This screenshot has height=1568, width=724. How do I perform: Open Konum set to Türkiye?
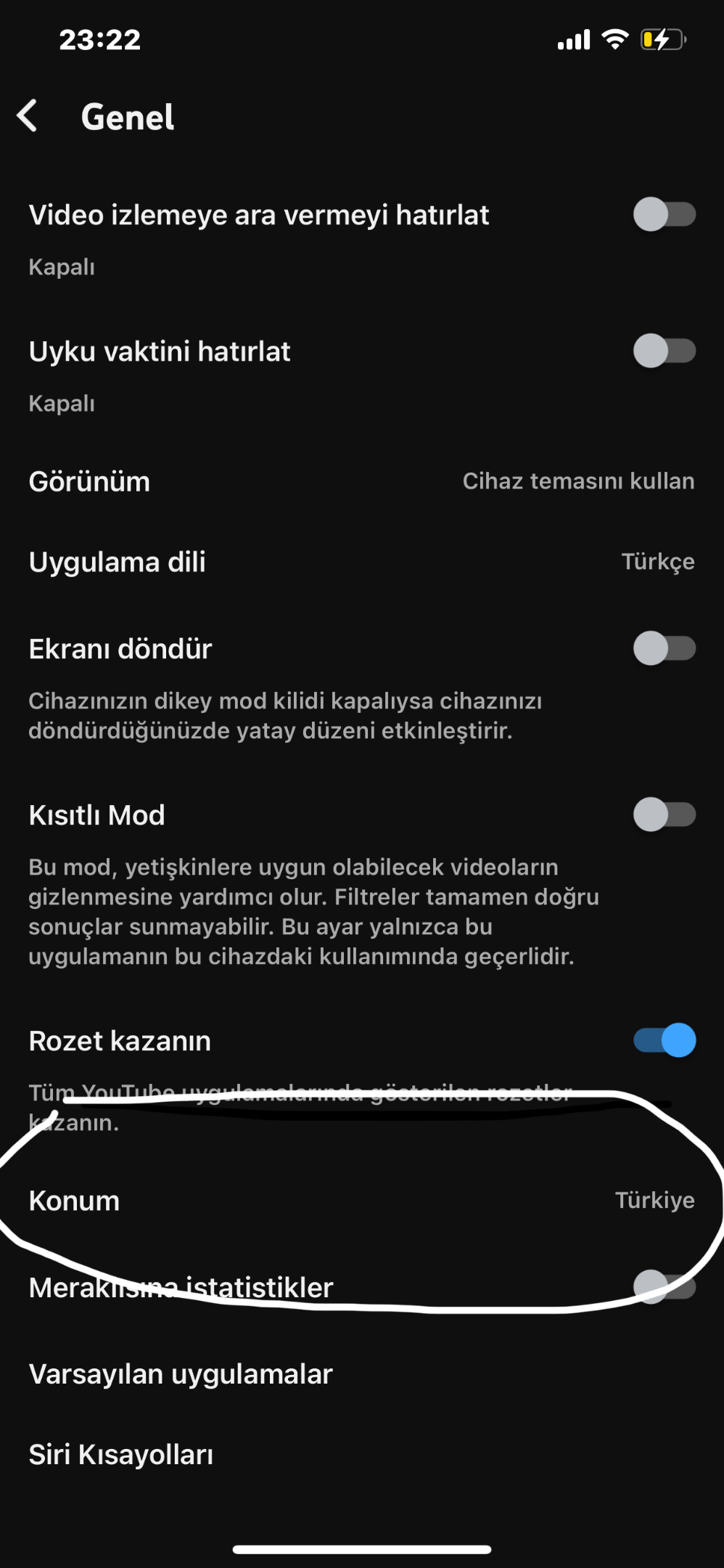362,1201
